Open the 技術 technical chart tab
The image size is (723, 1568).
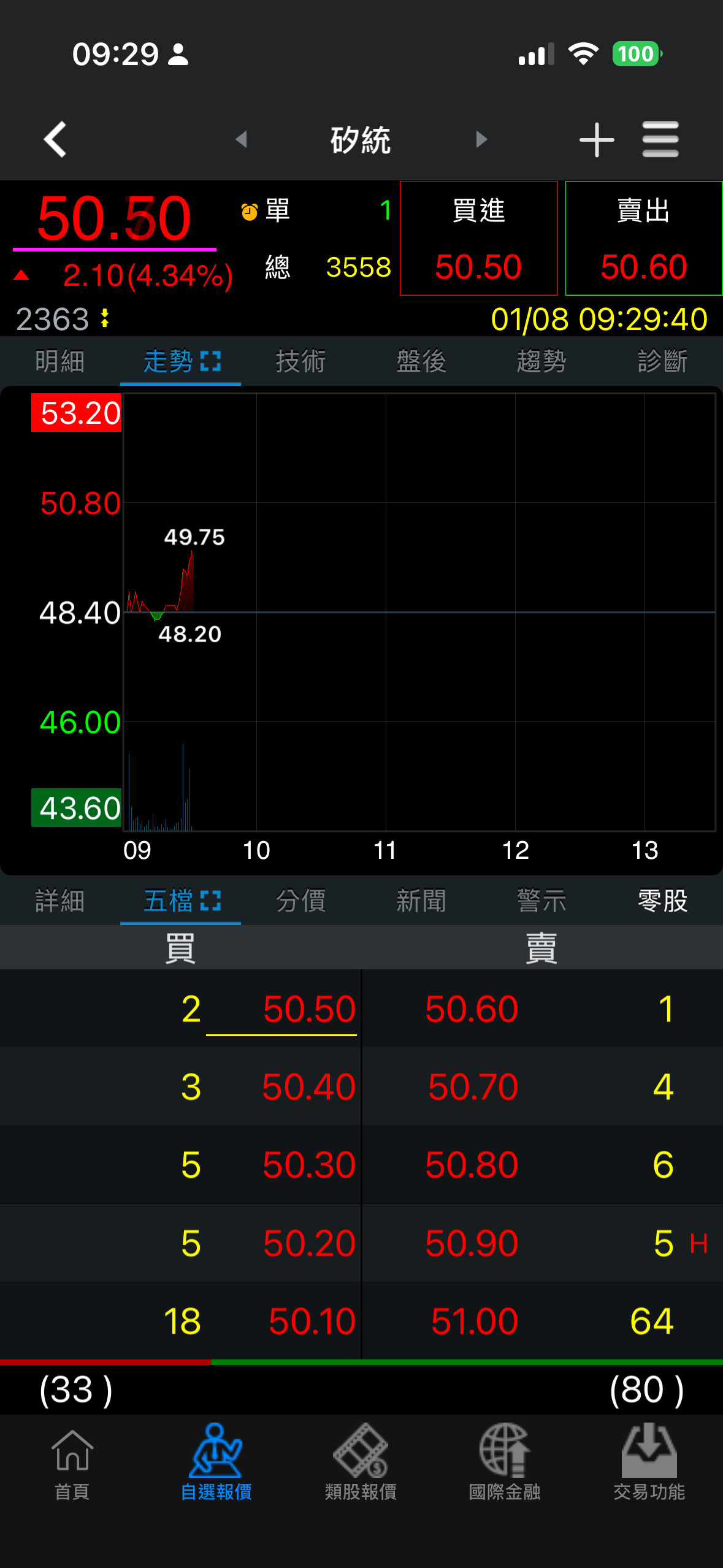[x=300, y=361]
